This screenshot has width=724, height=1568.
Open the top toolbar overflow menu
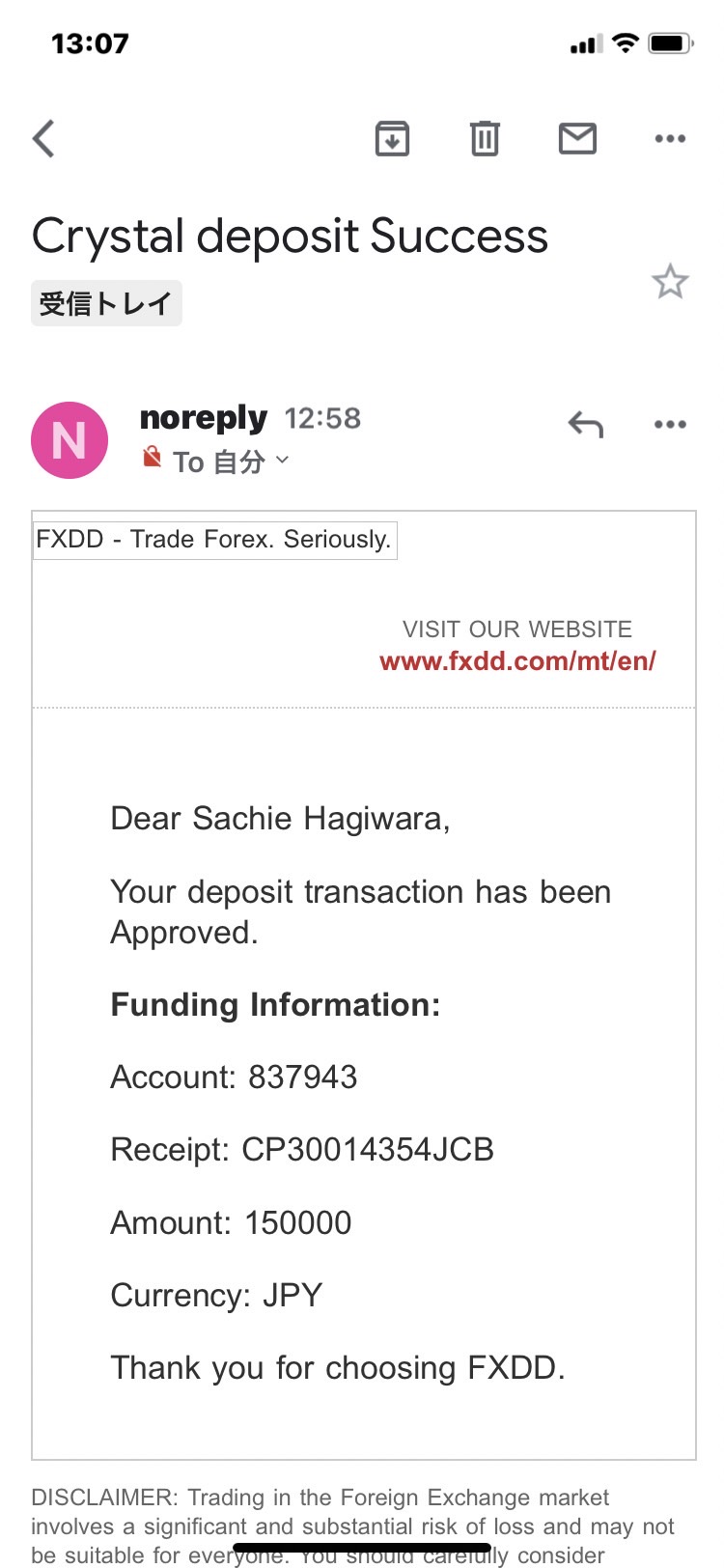670,139
